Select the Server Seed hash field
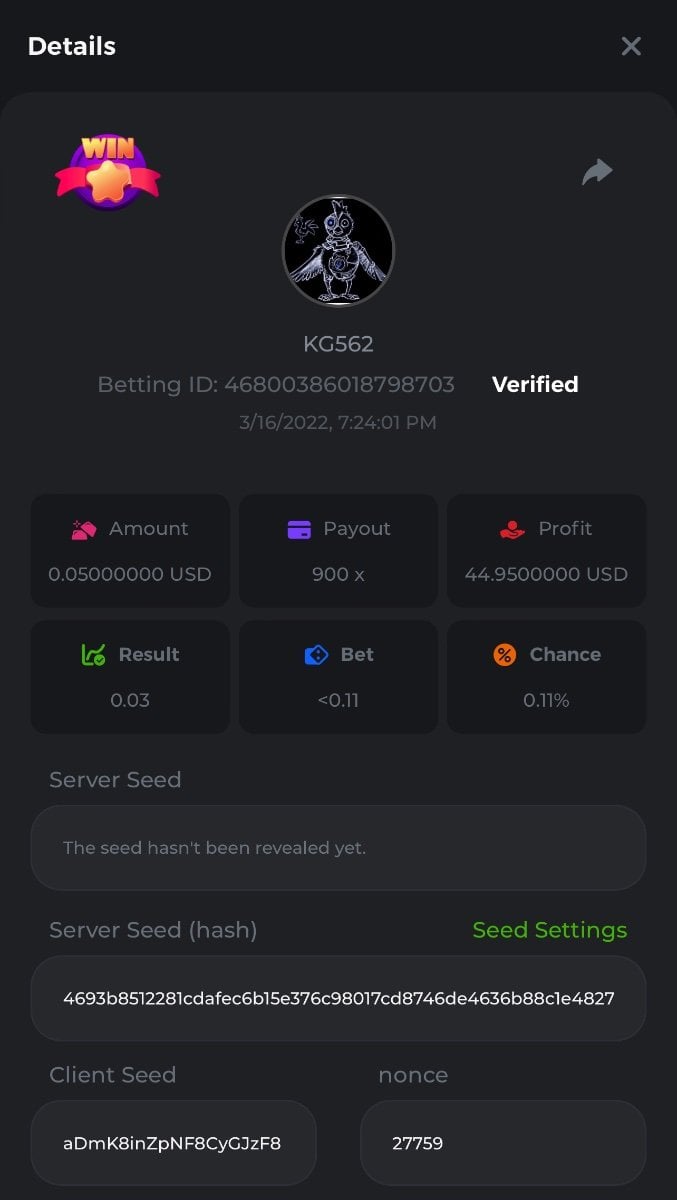The image size is (677, 1200). (338, 998)
